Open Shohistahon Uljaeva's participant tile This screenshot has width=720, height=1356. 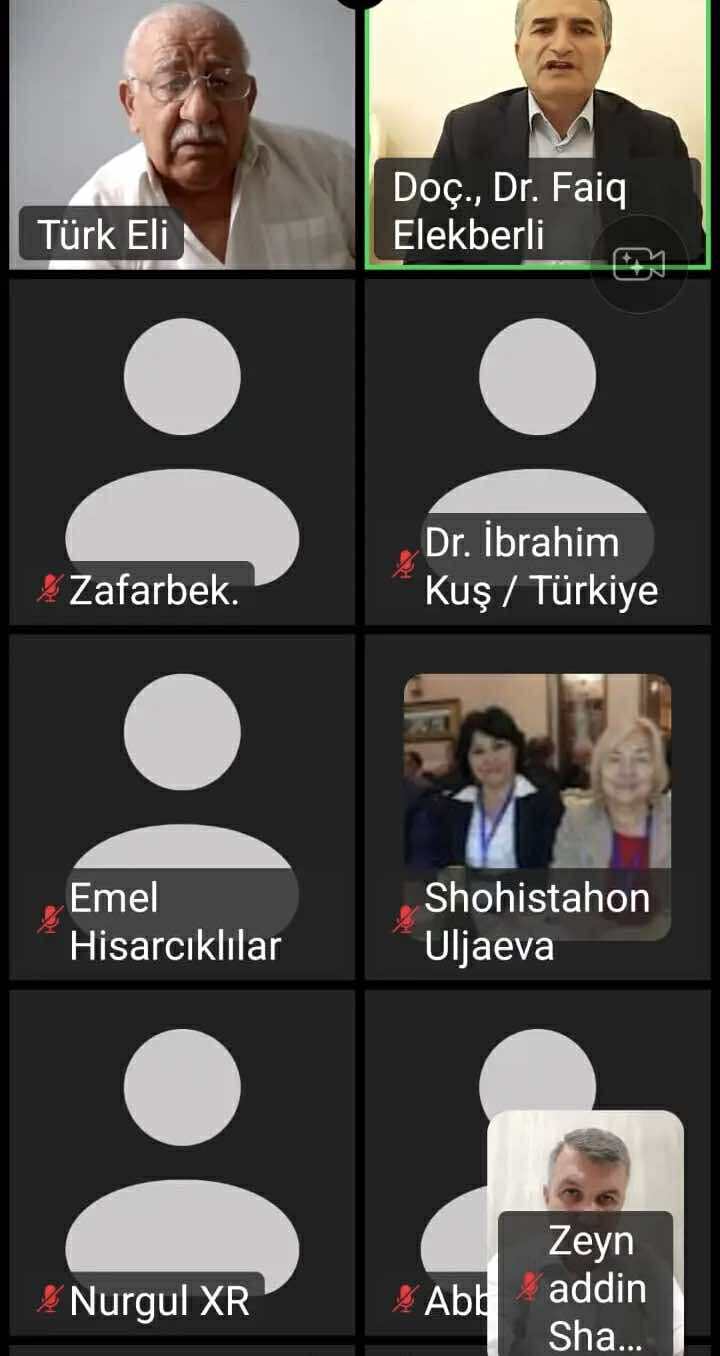(538, 807)
